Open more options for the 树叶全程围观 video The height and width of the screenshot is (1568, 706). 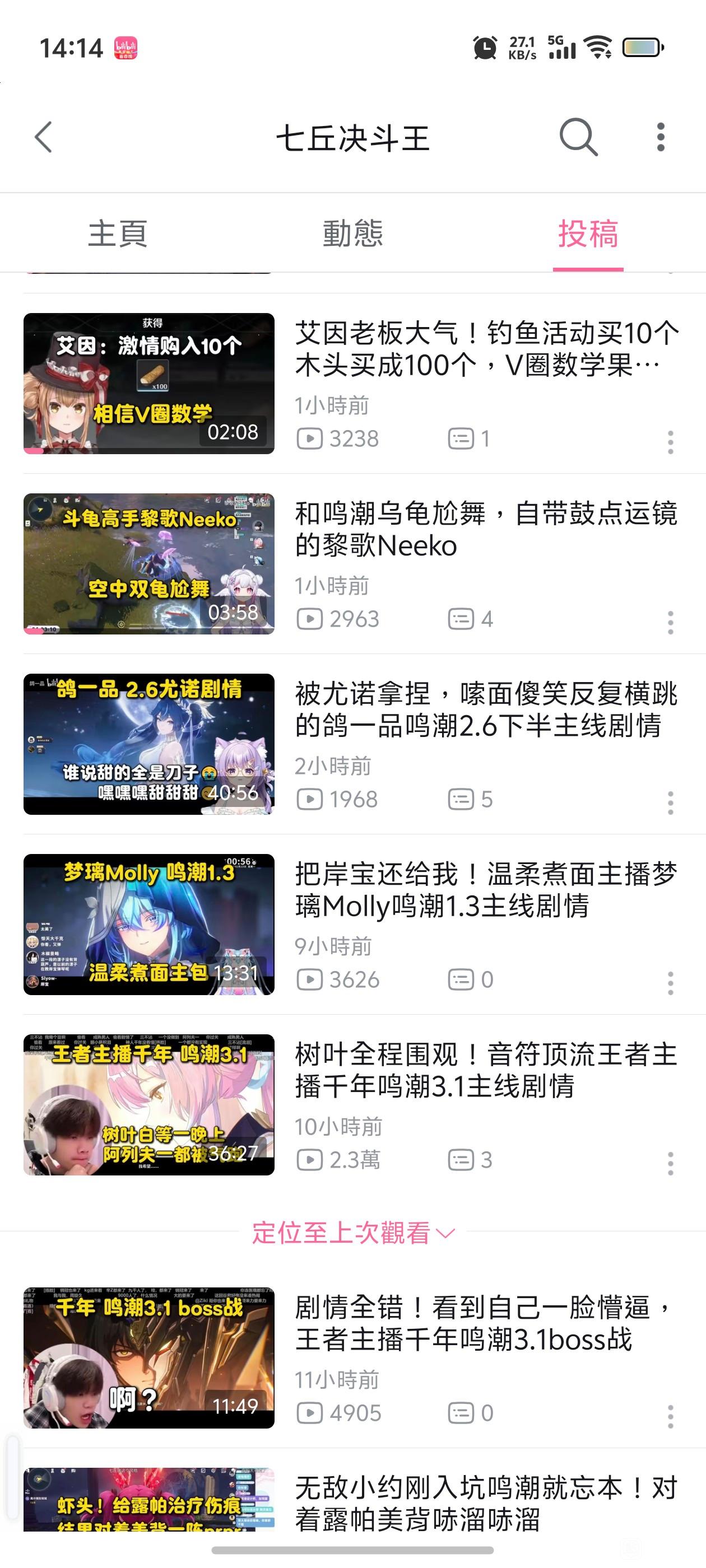point(670,1163)
